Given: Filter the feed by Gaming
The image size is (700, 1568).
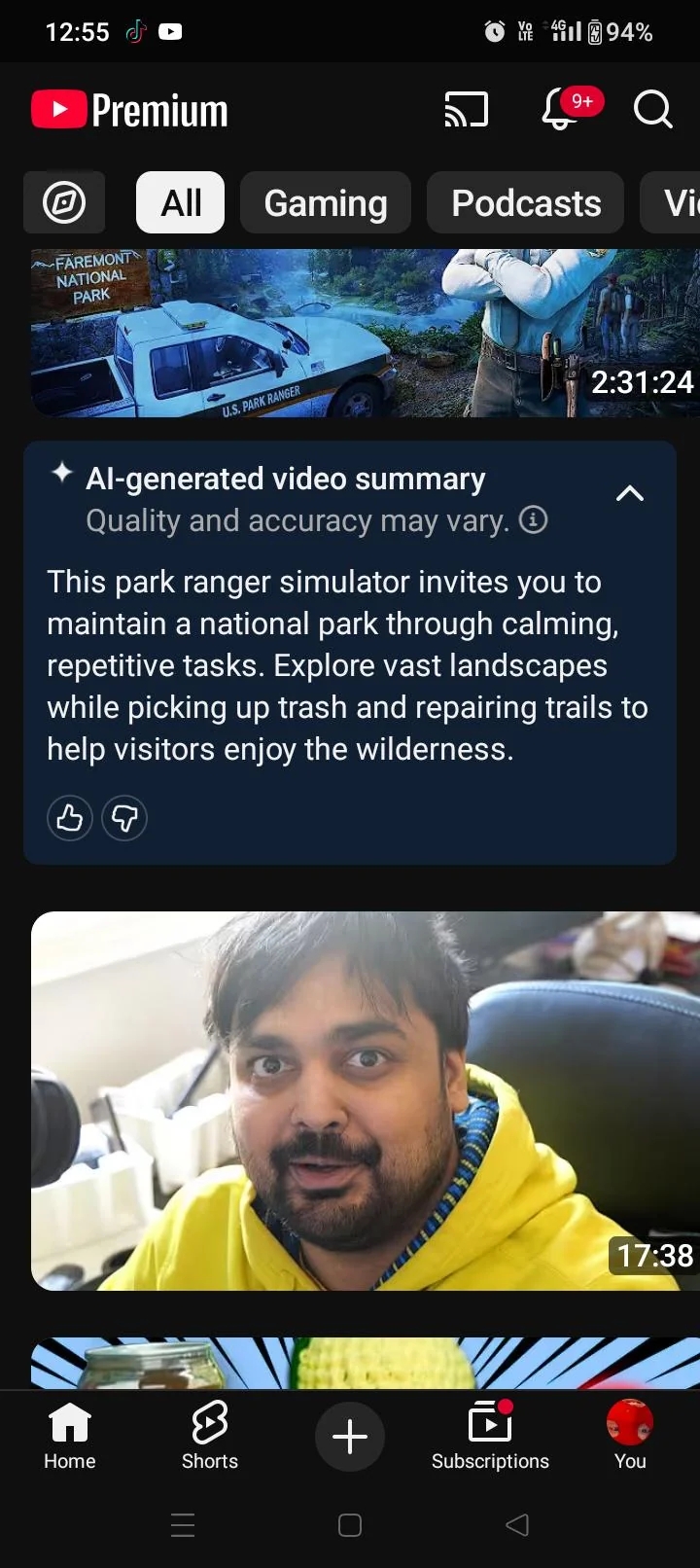Looking at the screenshot, I should (x=326, y=203).
